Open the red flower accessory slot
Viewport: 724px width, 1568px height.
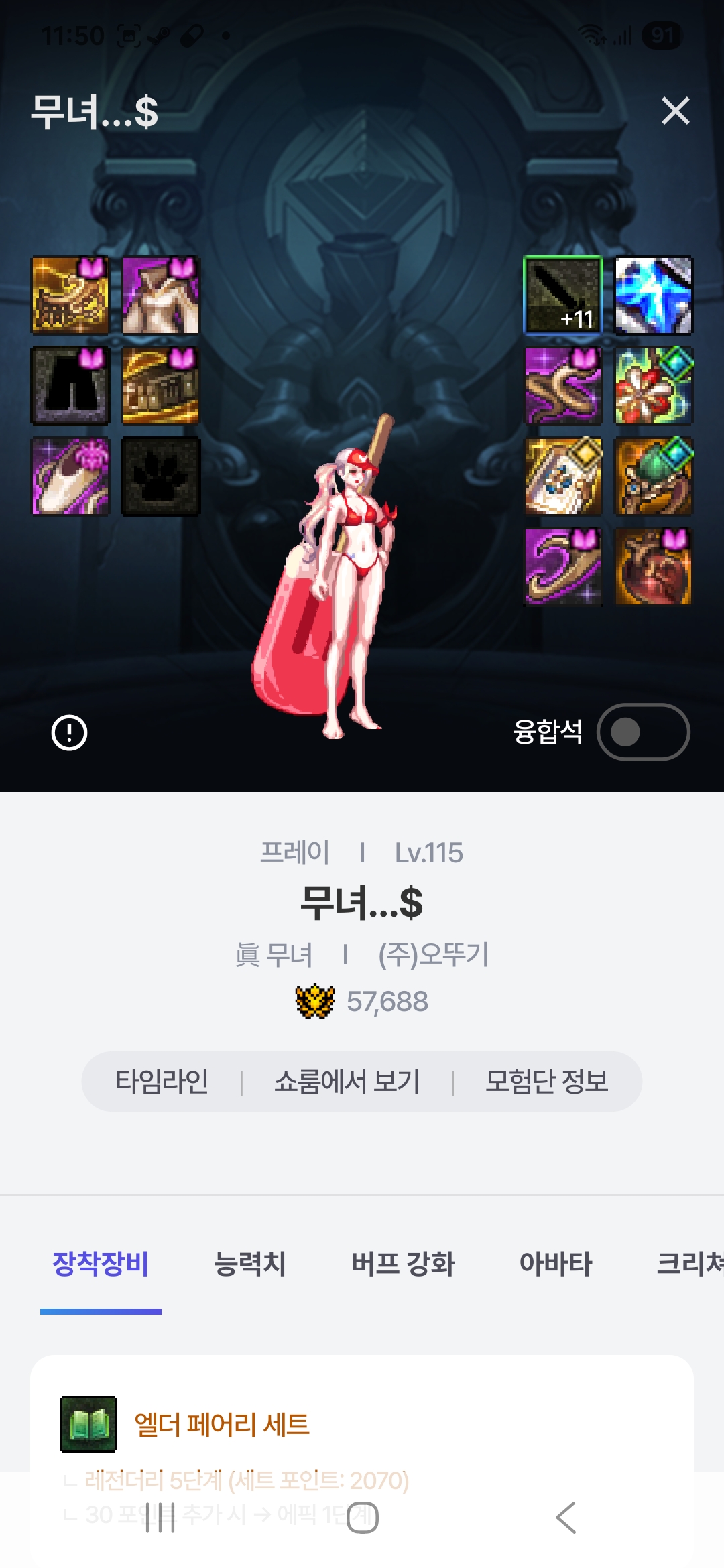coord(654,386)
